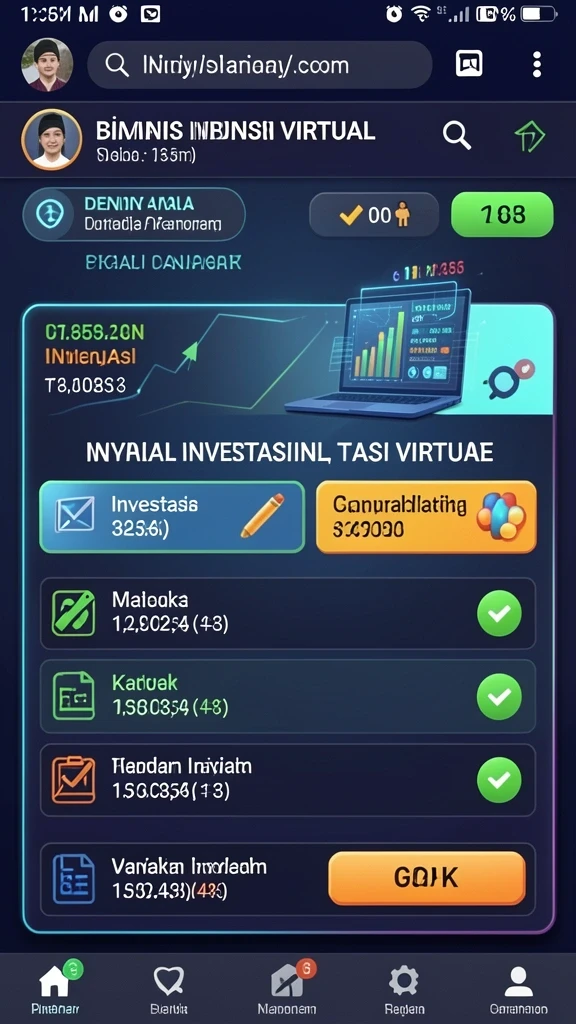Tap the search magnifier in the app header
The height and width of the screenshot is (1024, 576).
(457, 136)
